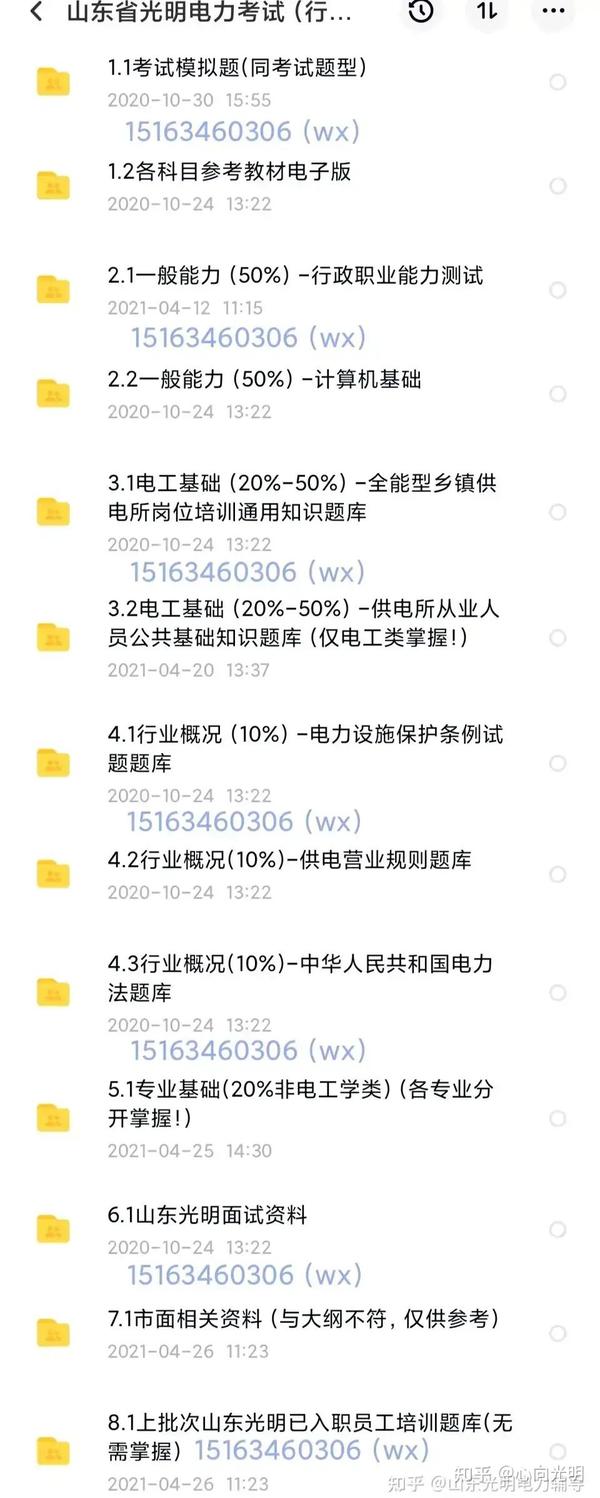Open folder 2.2一般能力-计算机基础
This screenshot has height=1498, width=600.
click(x=264, y=380)
